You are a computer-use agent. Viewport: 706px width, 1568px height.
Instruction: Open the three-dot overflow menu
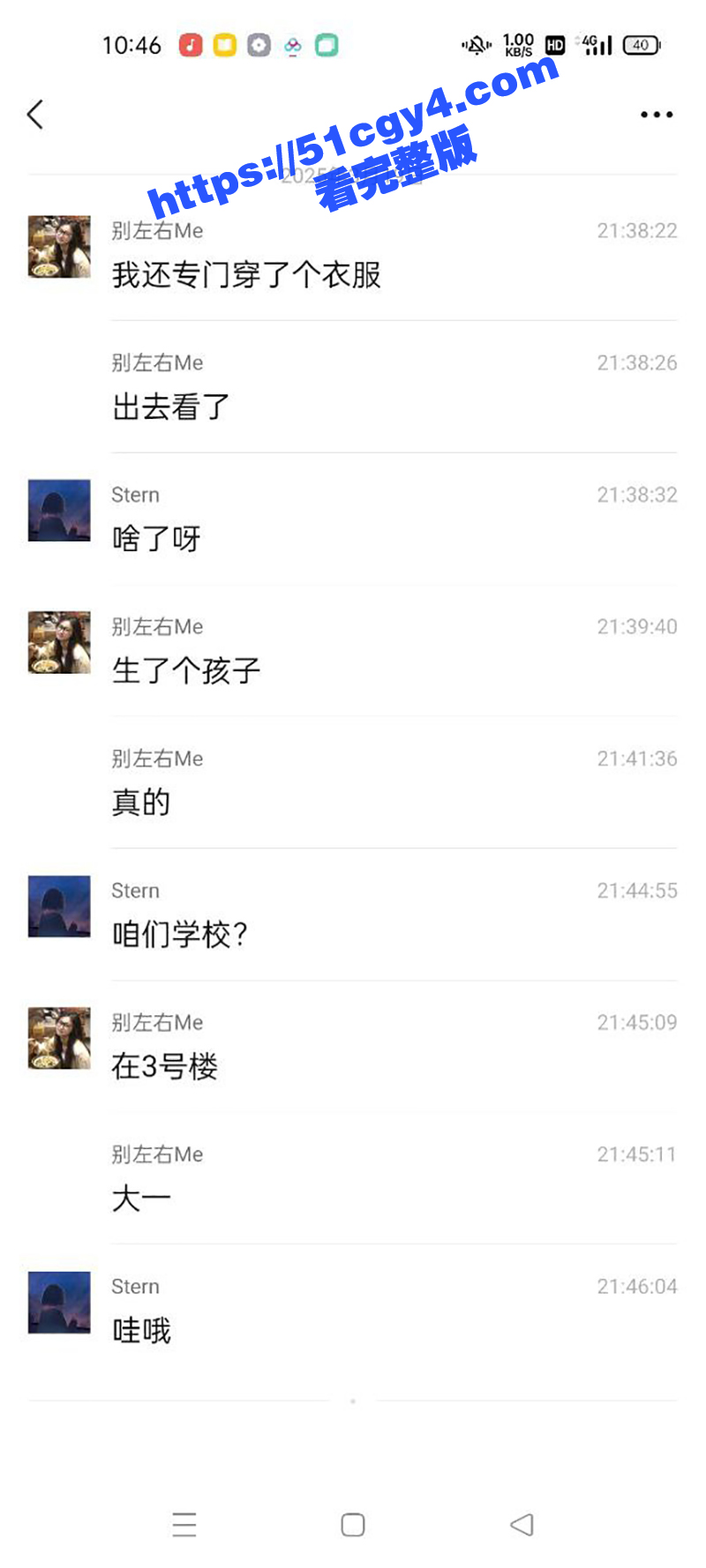pos(657,115)
